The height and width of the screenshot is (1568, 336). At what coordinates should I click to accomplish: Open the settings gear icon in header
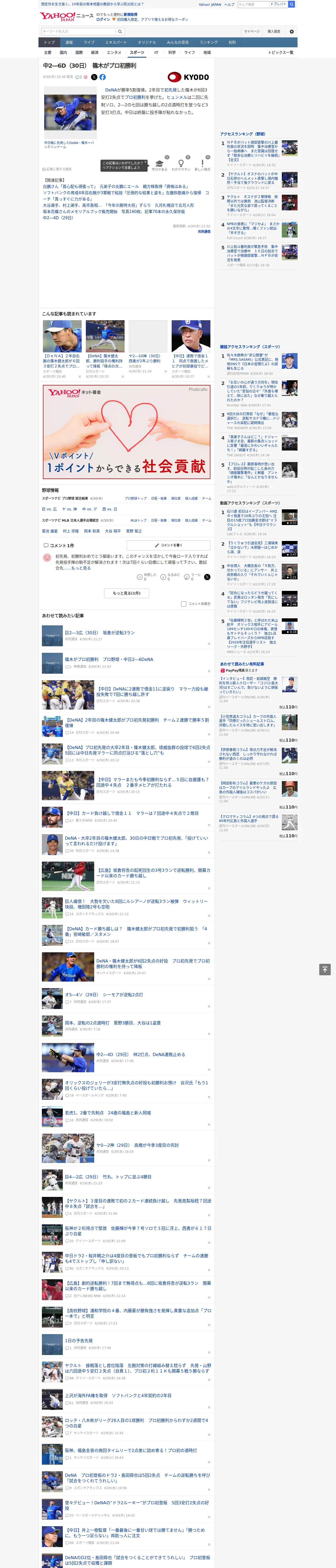click(x=292, y=32)
